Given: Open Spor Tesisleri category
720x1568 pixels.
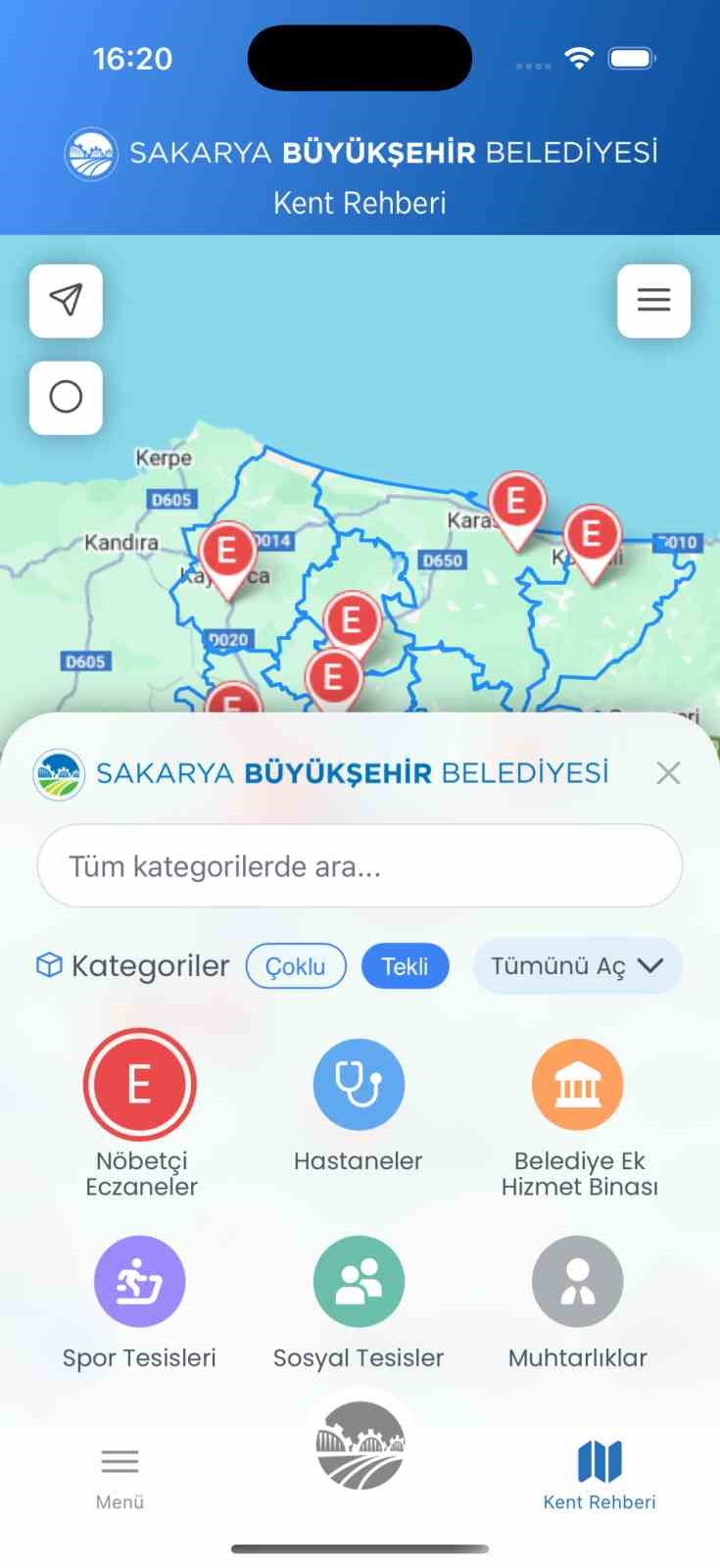Looking at the screenshot, I should coord(139,1282).
